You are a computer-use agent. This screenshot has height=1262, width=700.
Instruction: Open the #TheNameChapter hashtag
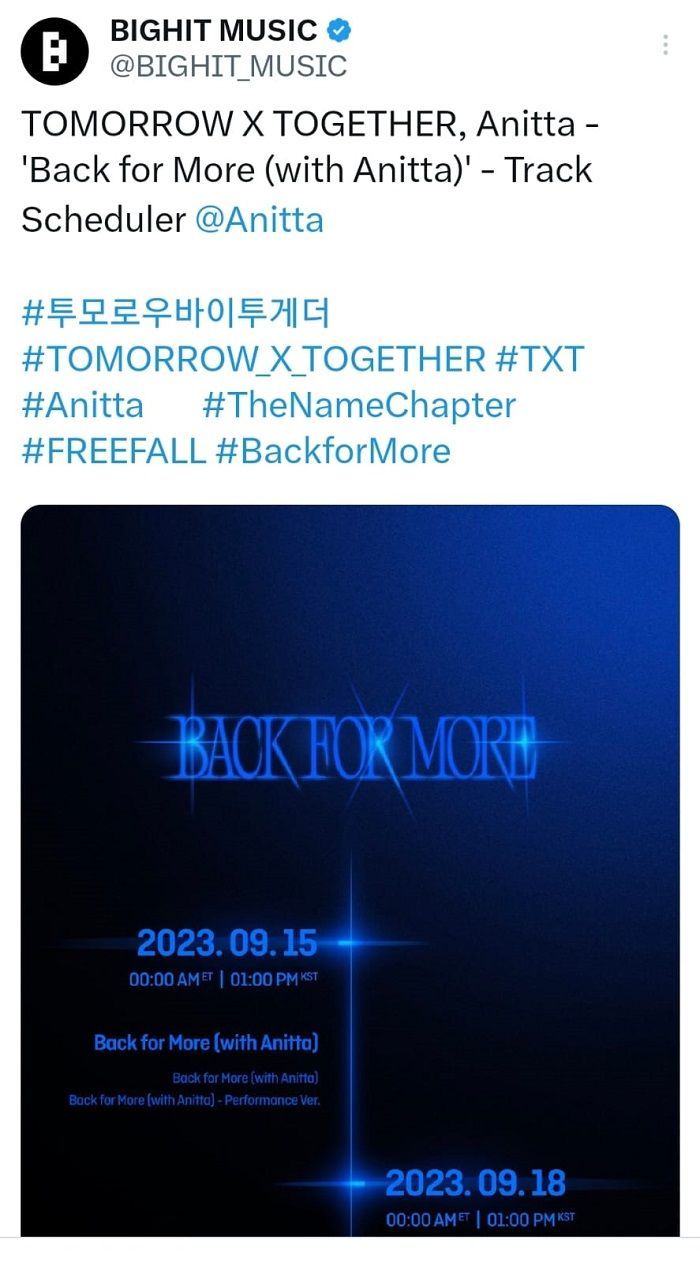point(358,405)
